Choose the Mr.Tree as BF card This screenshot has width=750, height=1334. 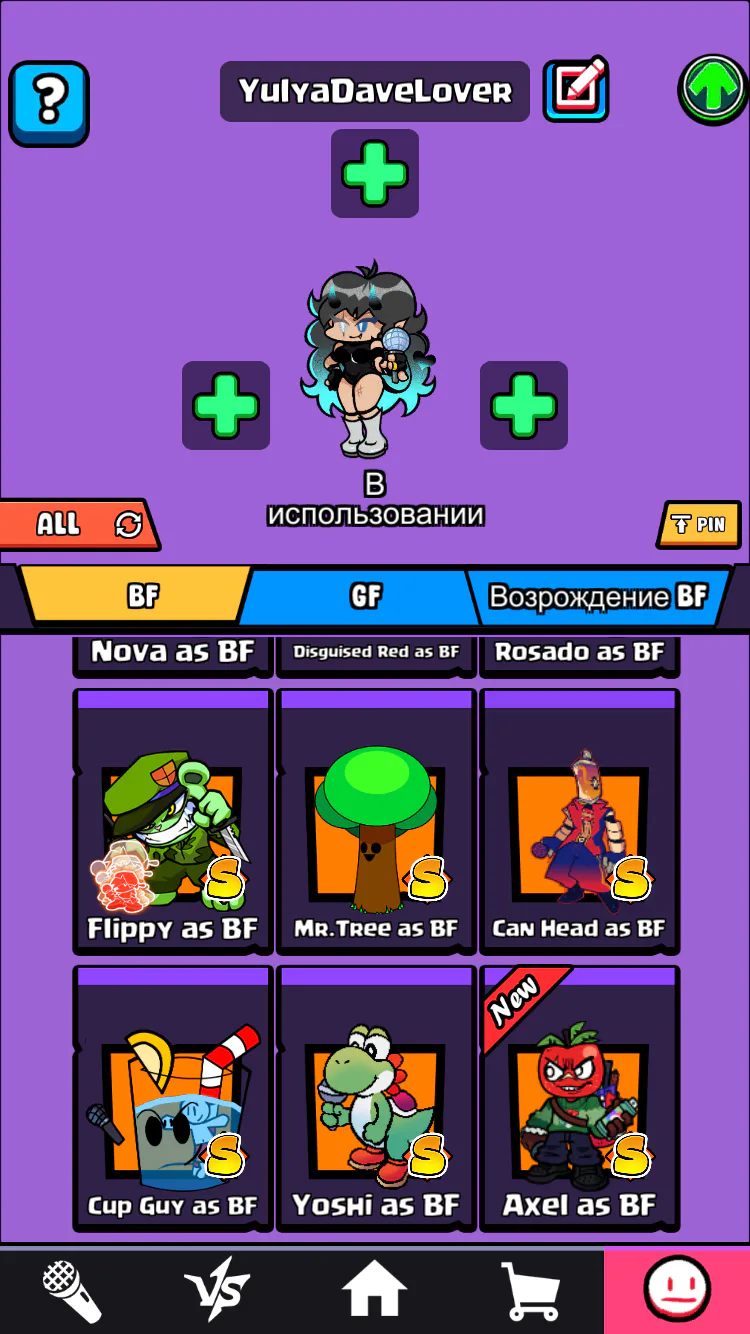(376, 821)
